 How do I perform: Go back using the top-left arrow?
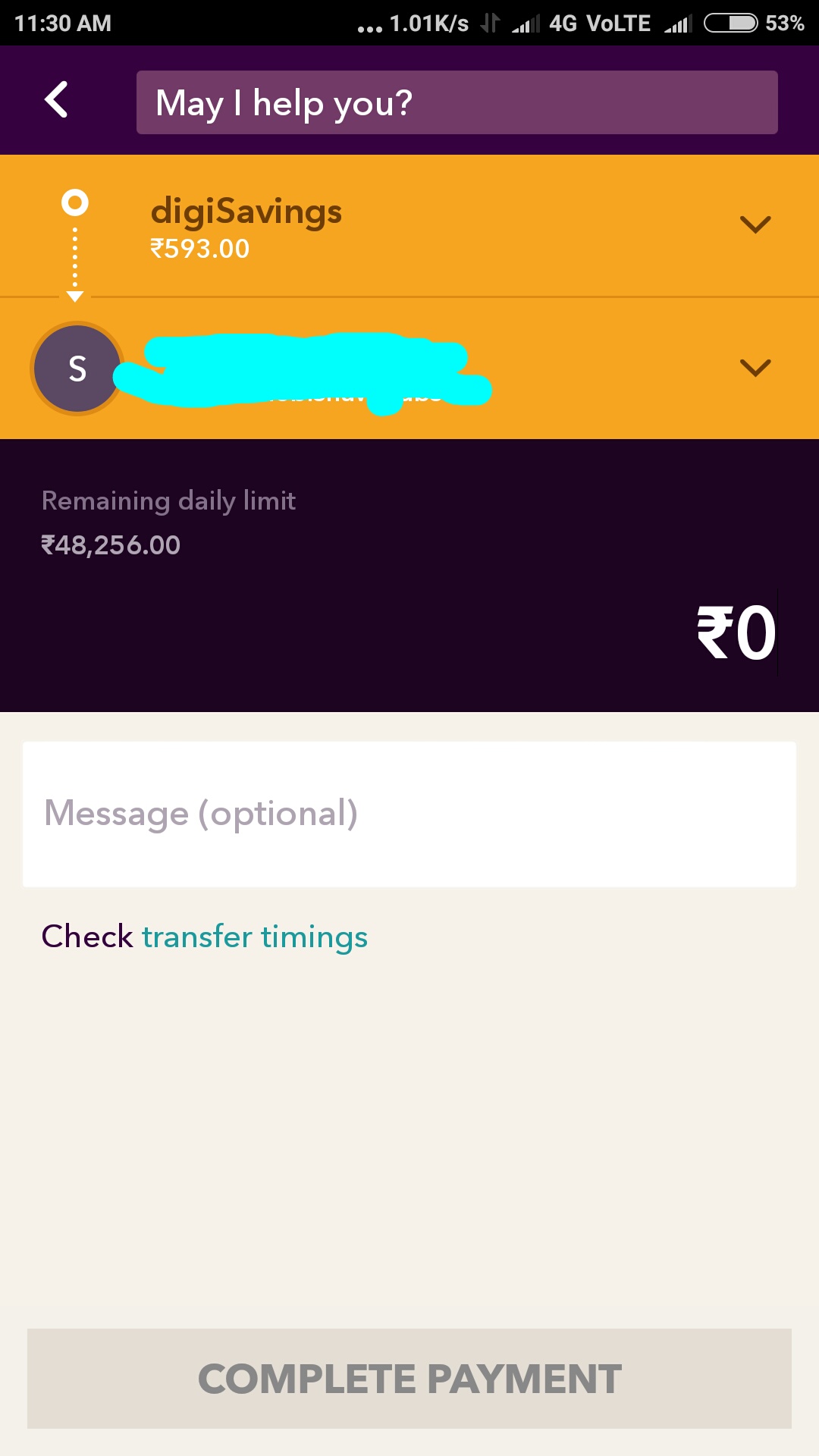(x=57, y=100)
